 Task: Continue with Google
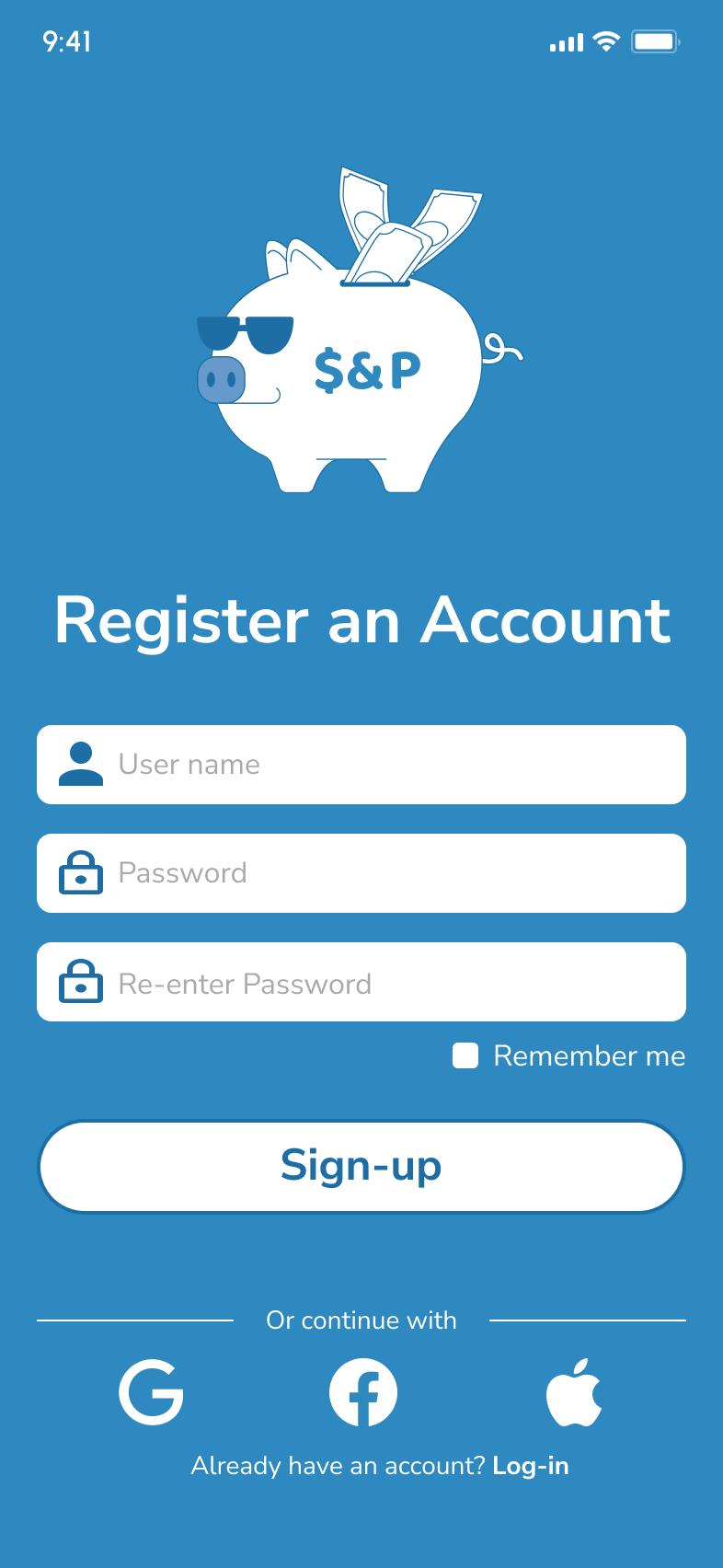tap(151, 1392)
